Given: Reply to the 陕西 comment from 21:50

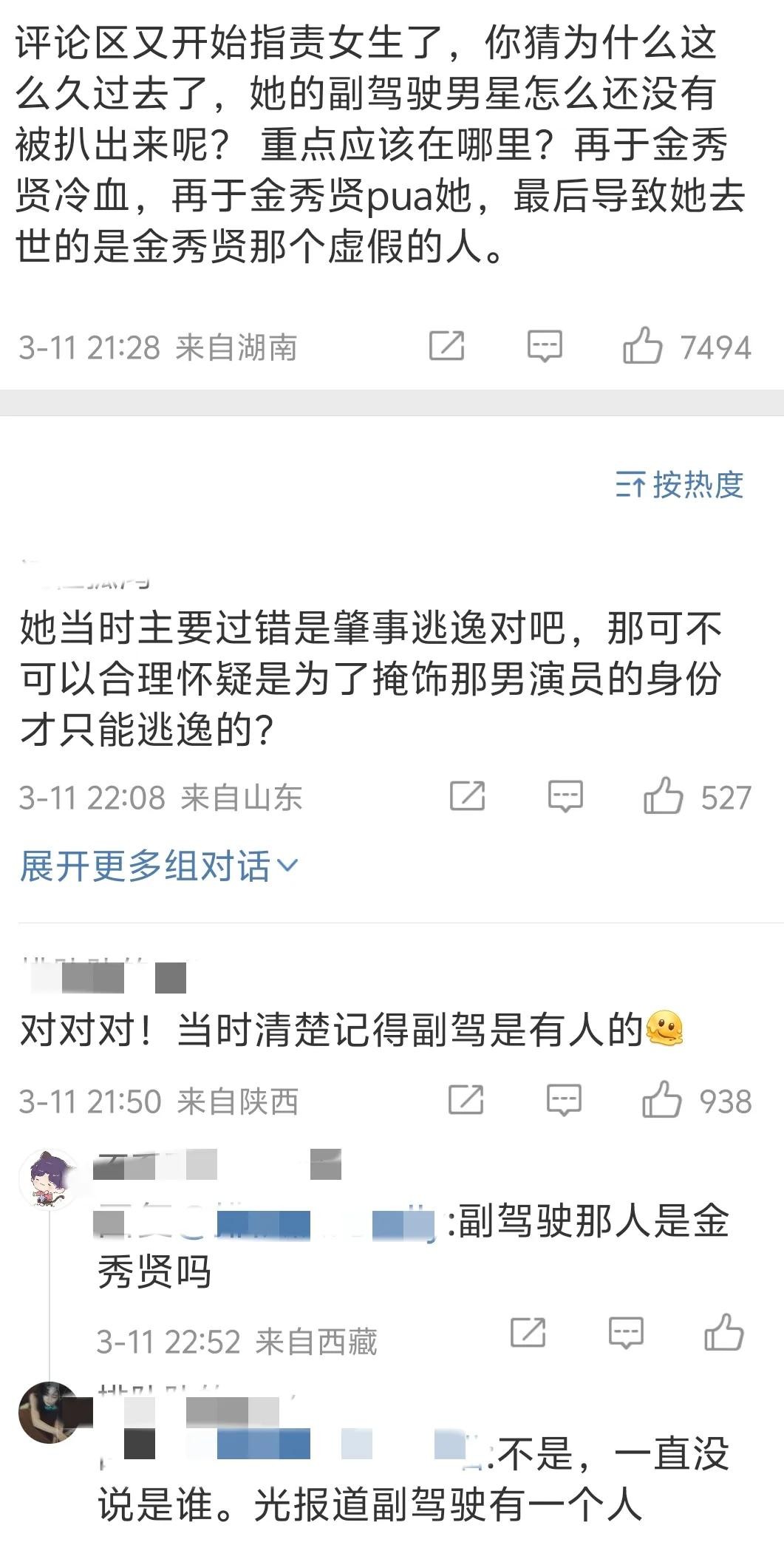Looking at the screenshot, I should point(564,1101).
